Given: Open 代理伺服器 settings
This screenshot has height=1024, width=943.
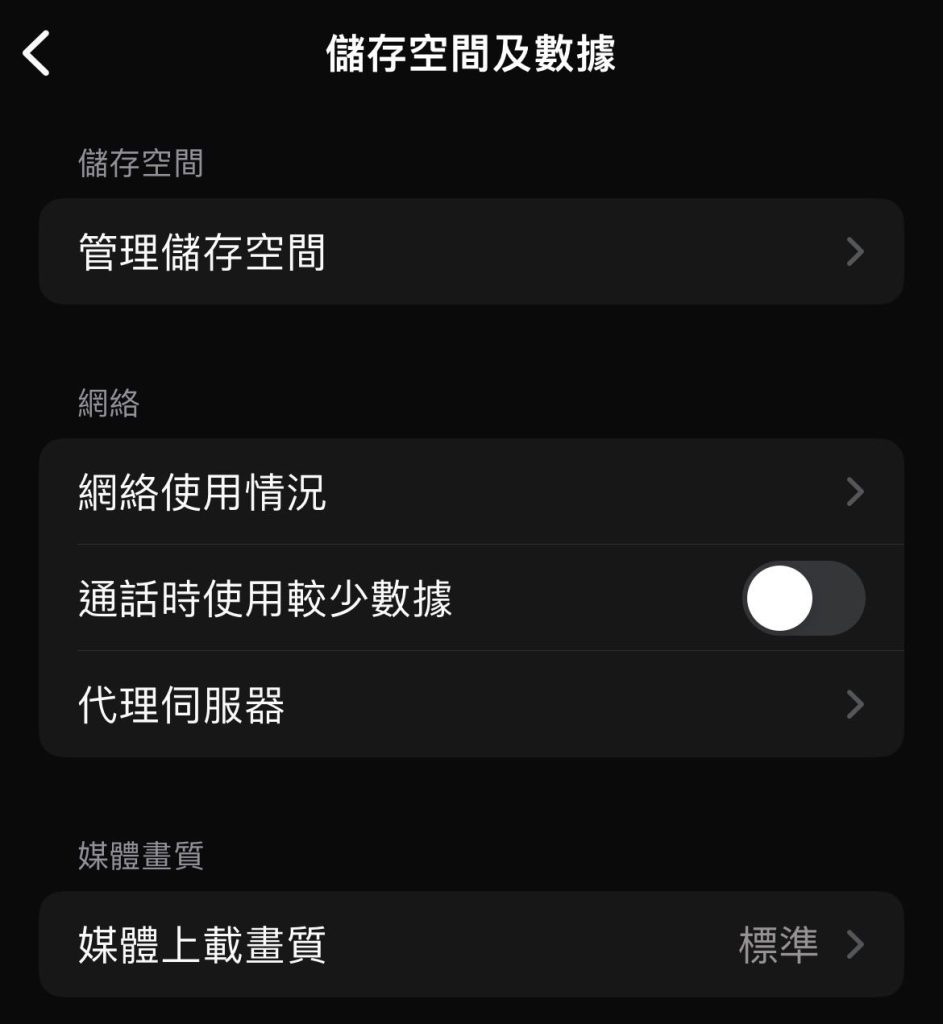Looking at the screenshot, I should tap(470, 704).
